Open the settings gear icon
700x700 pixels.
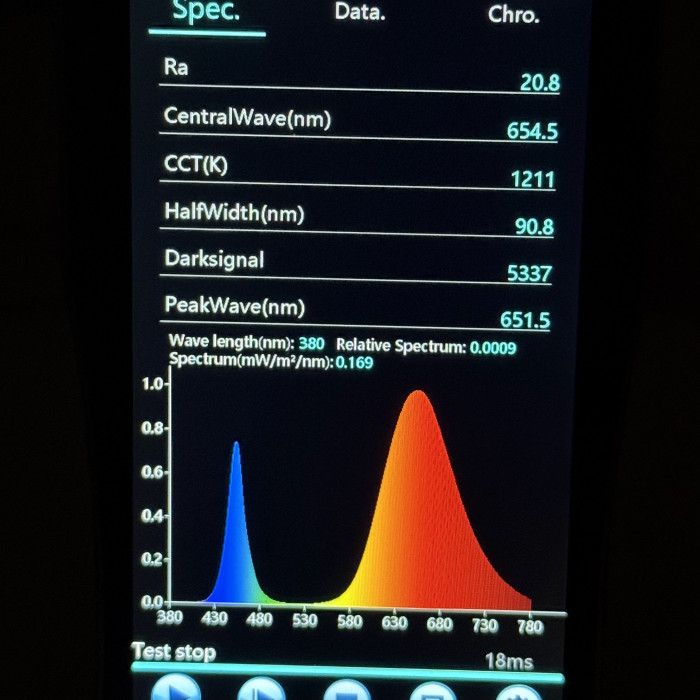[517, 692]
